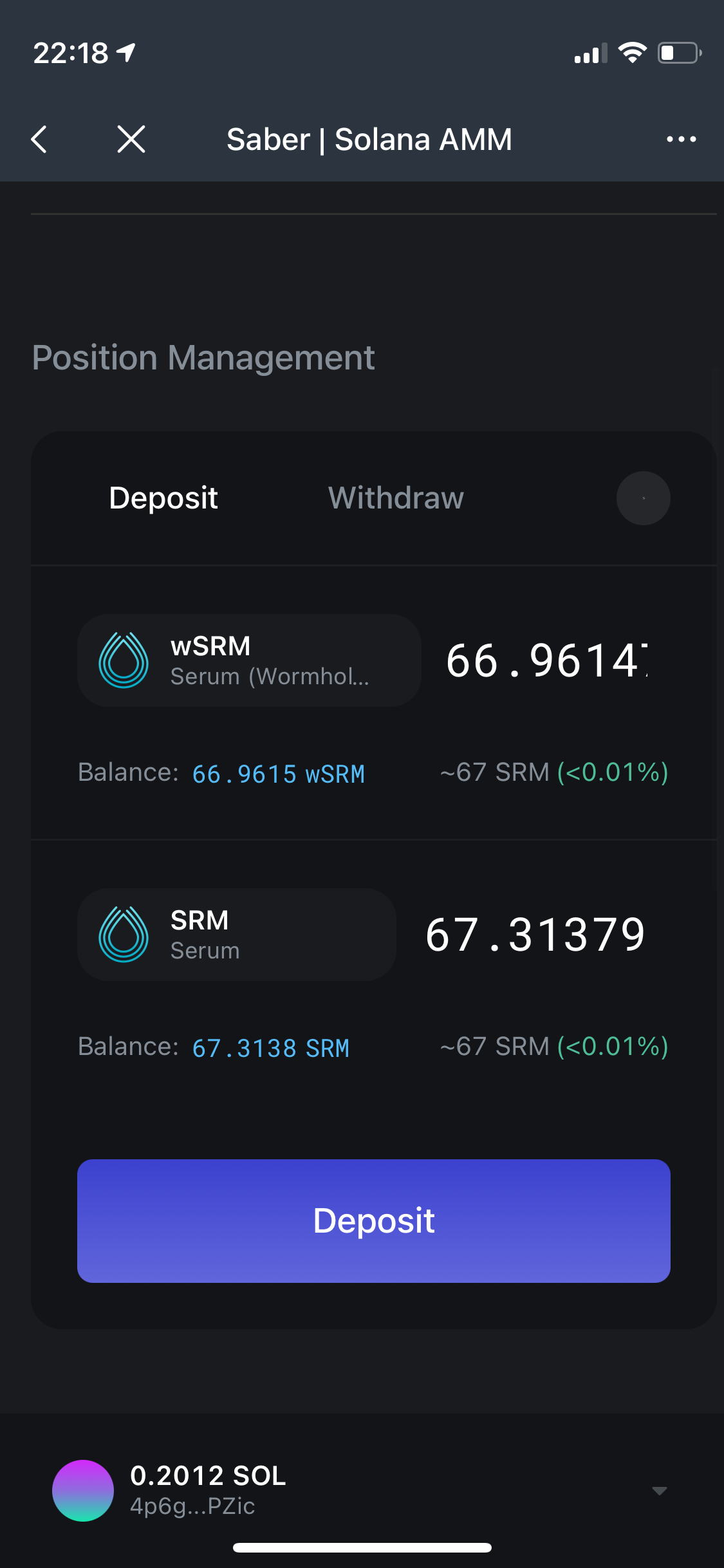Switch to the Withdraw tab

396,498
